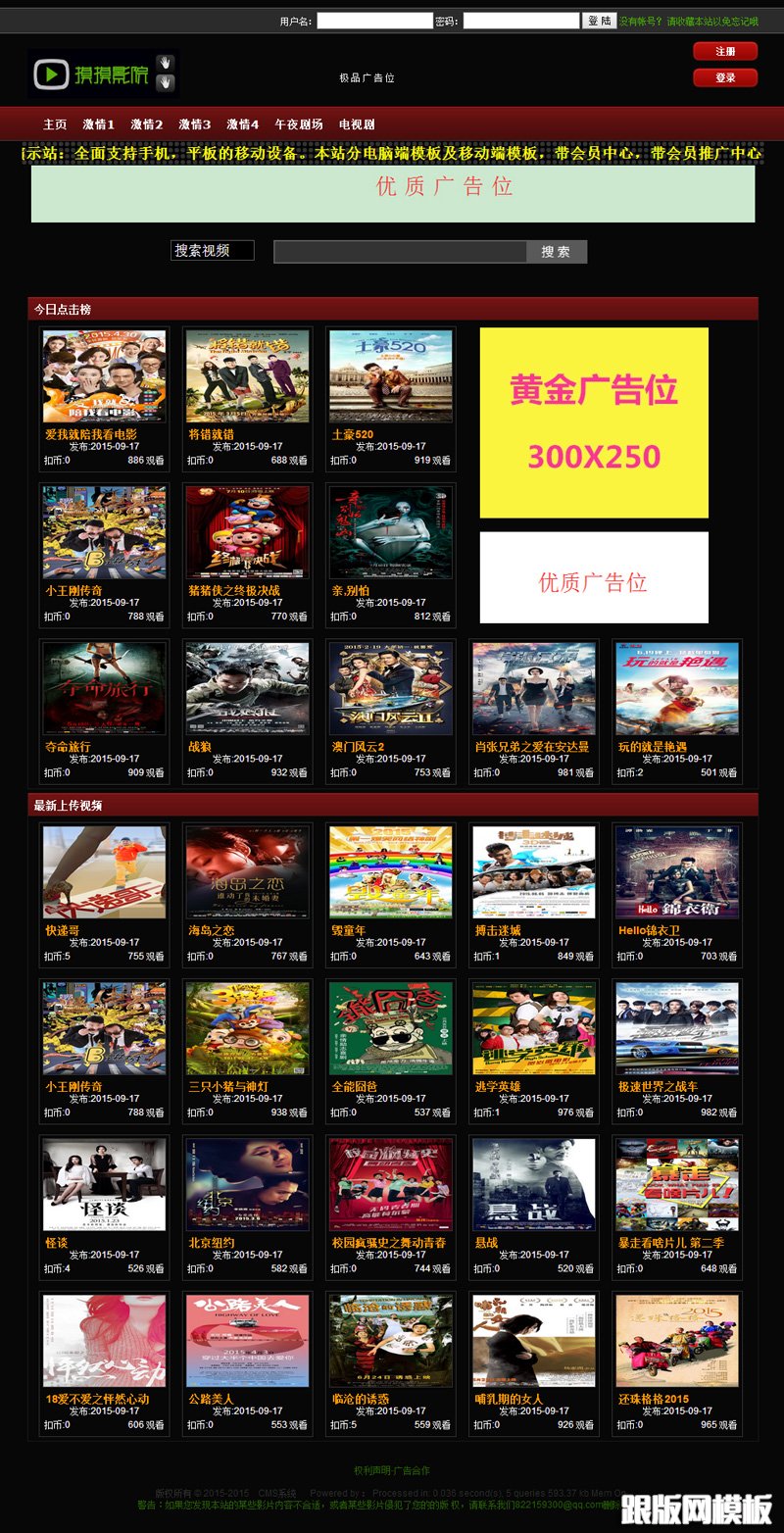Switch to the 电视剧 tab
784x1533 pixels.
pos(359,124)
